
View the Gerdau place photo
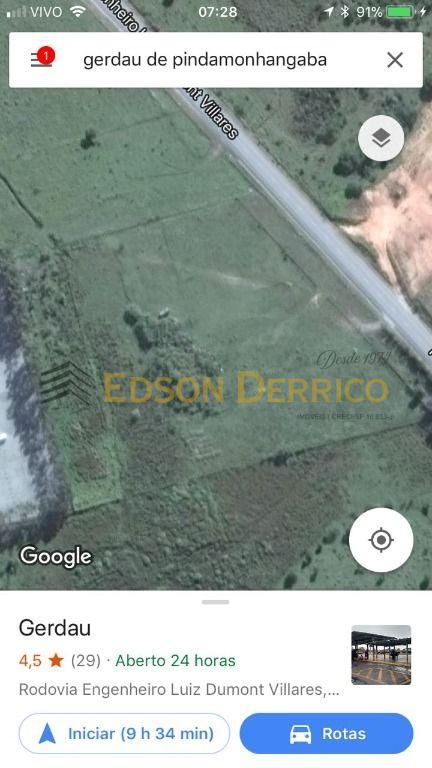click(381, 655)
